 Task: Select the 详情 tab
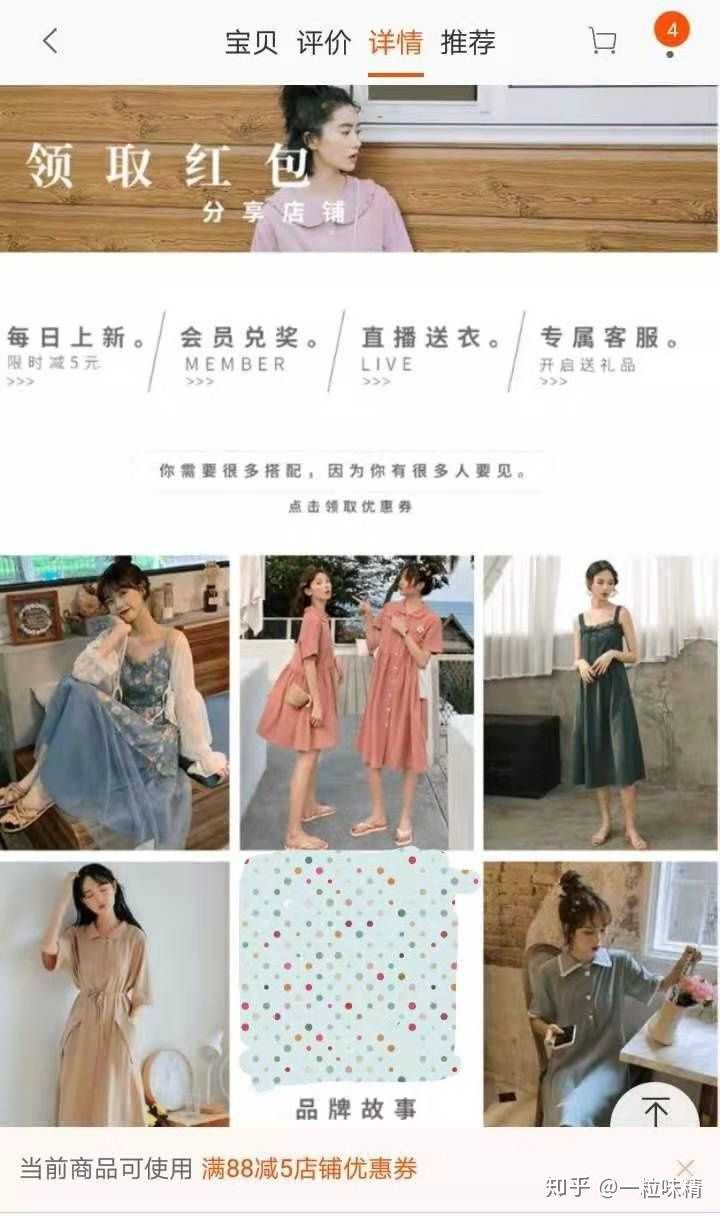pos(396,42)
